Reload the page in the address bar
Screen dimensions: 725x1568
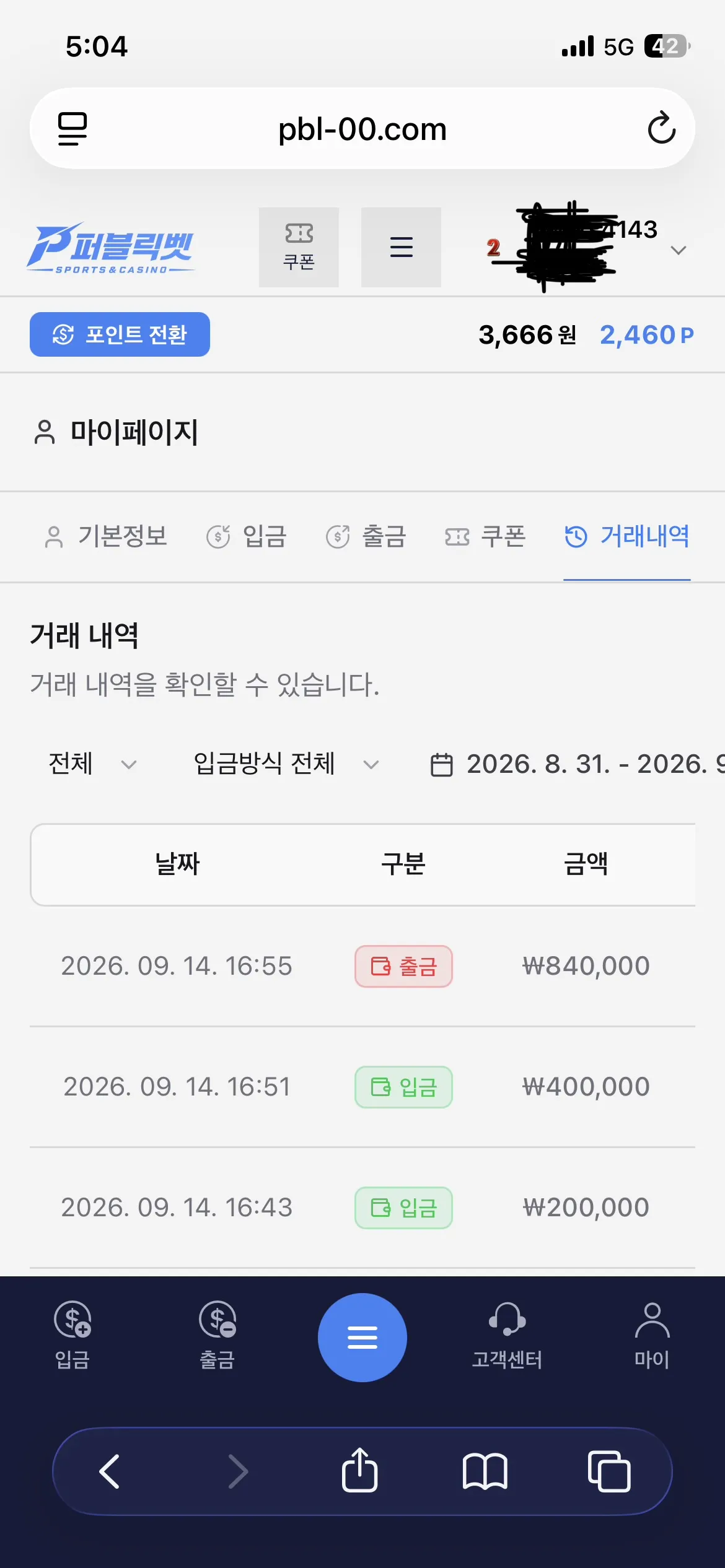661,128
